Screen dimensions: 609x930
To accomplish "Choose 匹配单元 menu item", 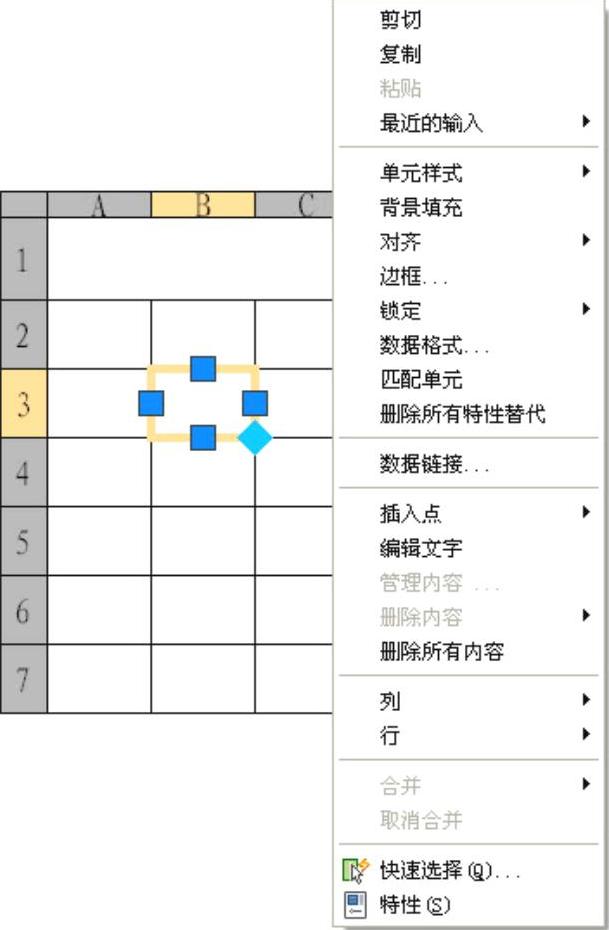I will (421, 380).
